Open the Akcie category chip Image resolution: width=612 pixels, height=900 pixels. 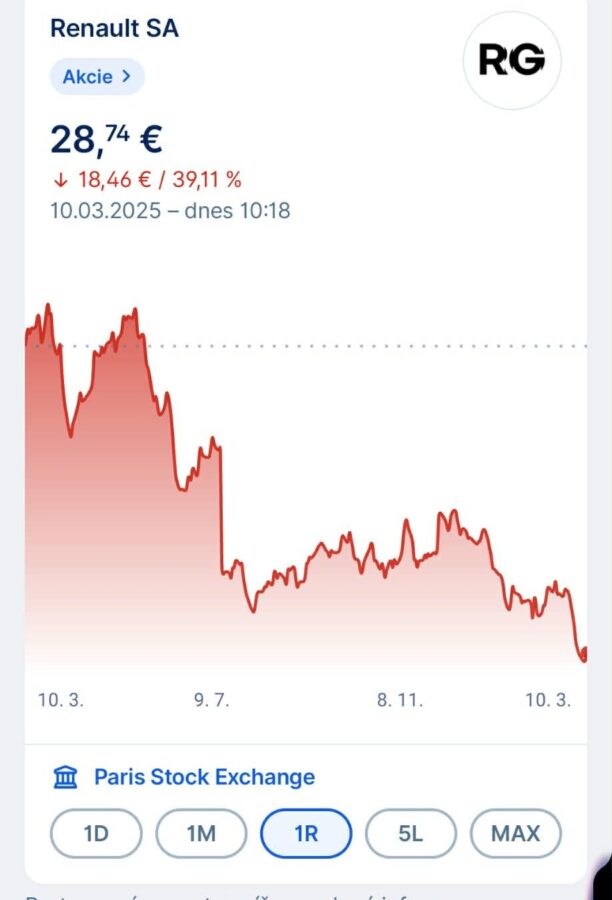click(97, 77)
